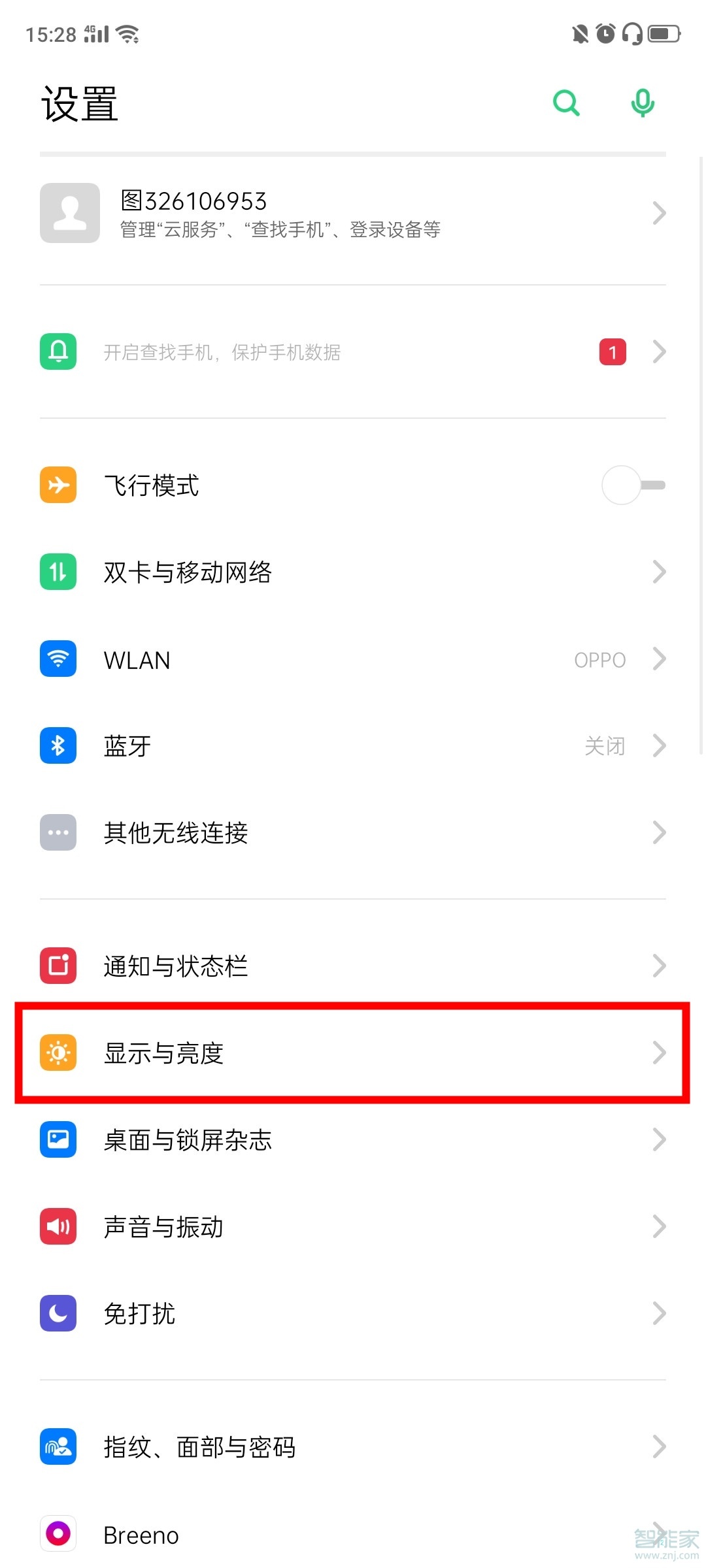Open account 图326106953 profile row
The width and height of the screenshot is (706, 1568).
[x=353, y=214]
